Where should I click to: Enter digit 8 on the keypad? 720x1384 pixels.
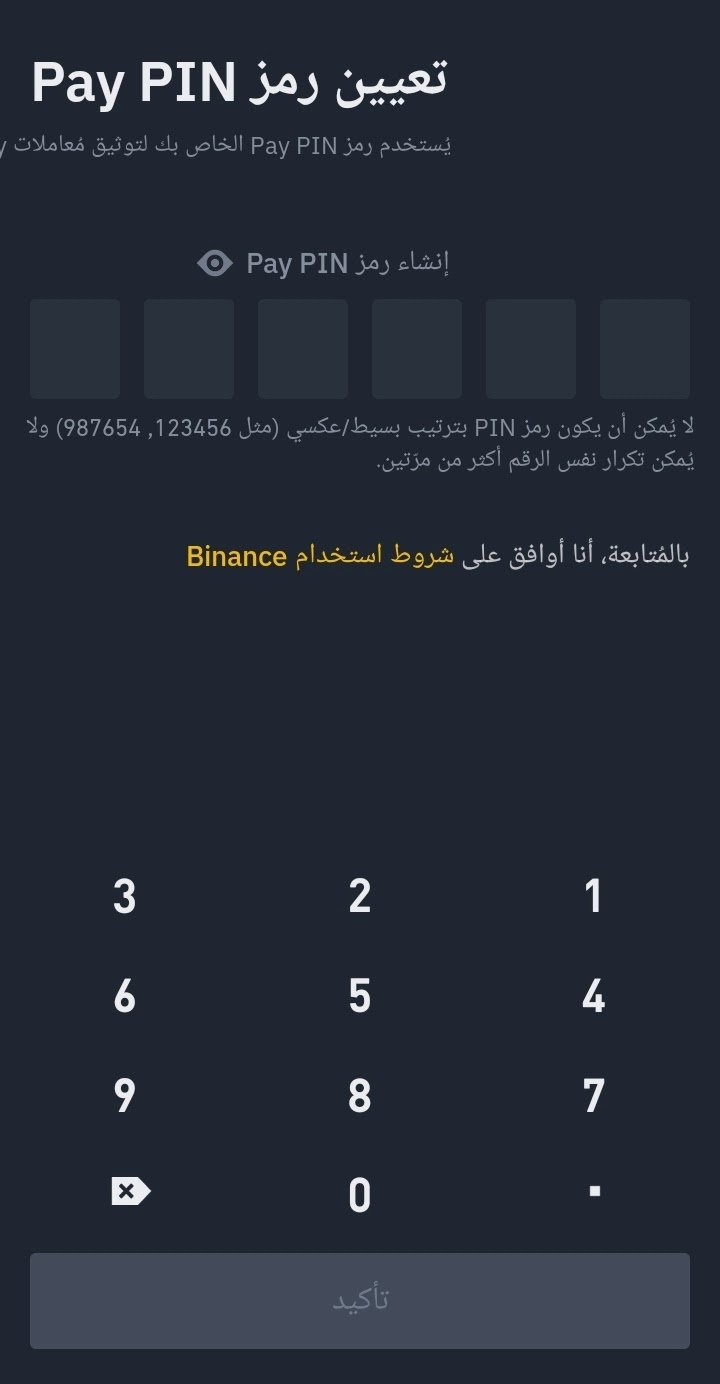360,1096
